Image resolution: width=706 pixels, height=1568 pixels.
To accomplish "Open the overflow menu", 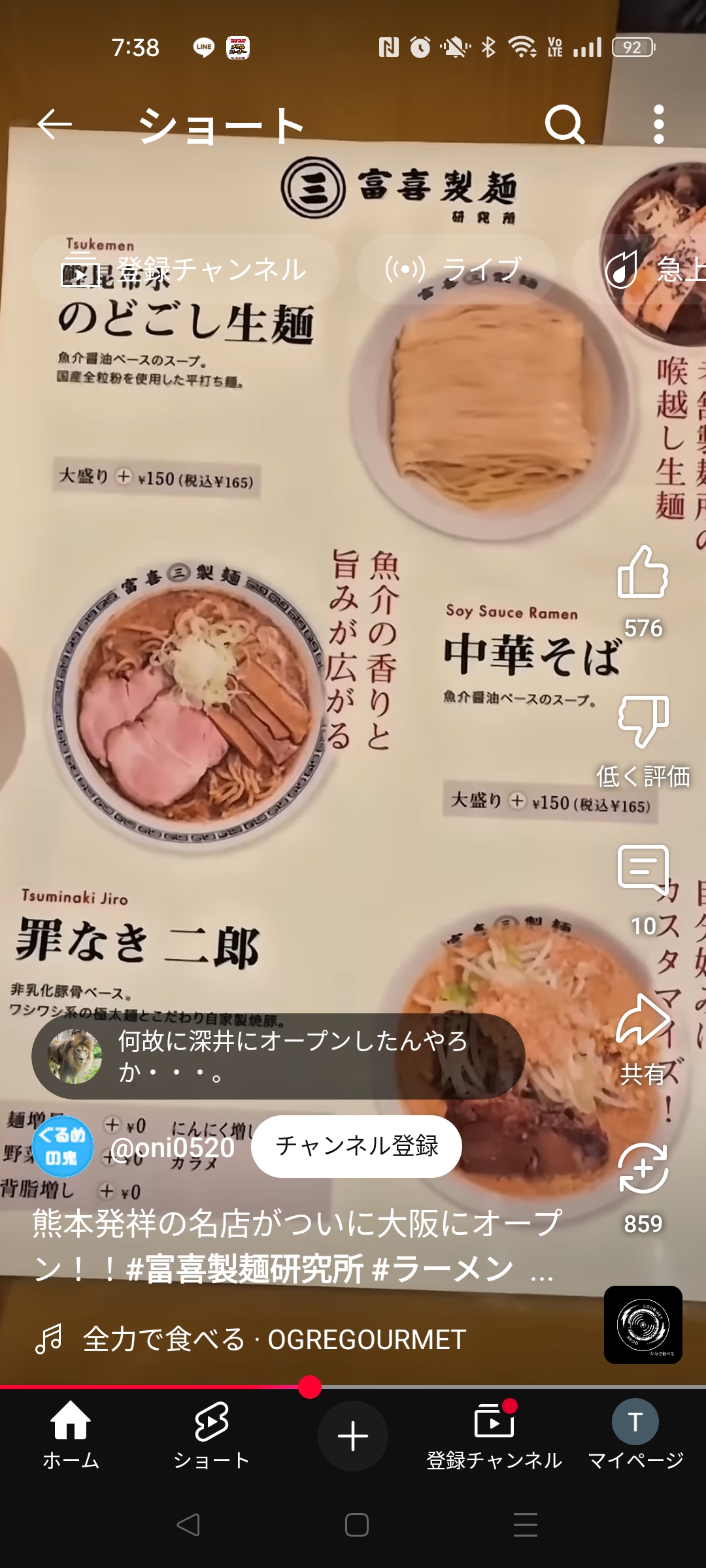I will click(x=658, y=124).
